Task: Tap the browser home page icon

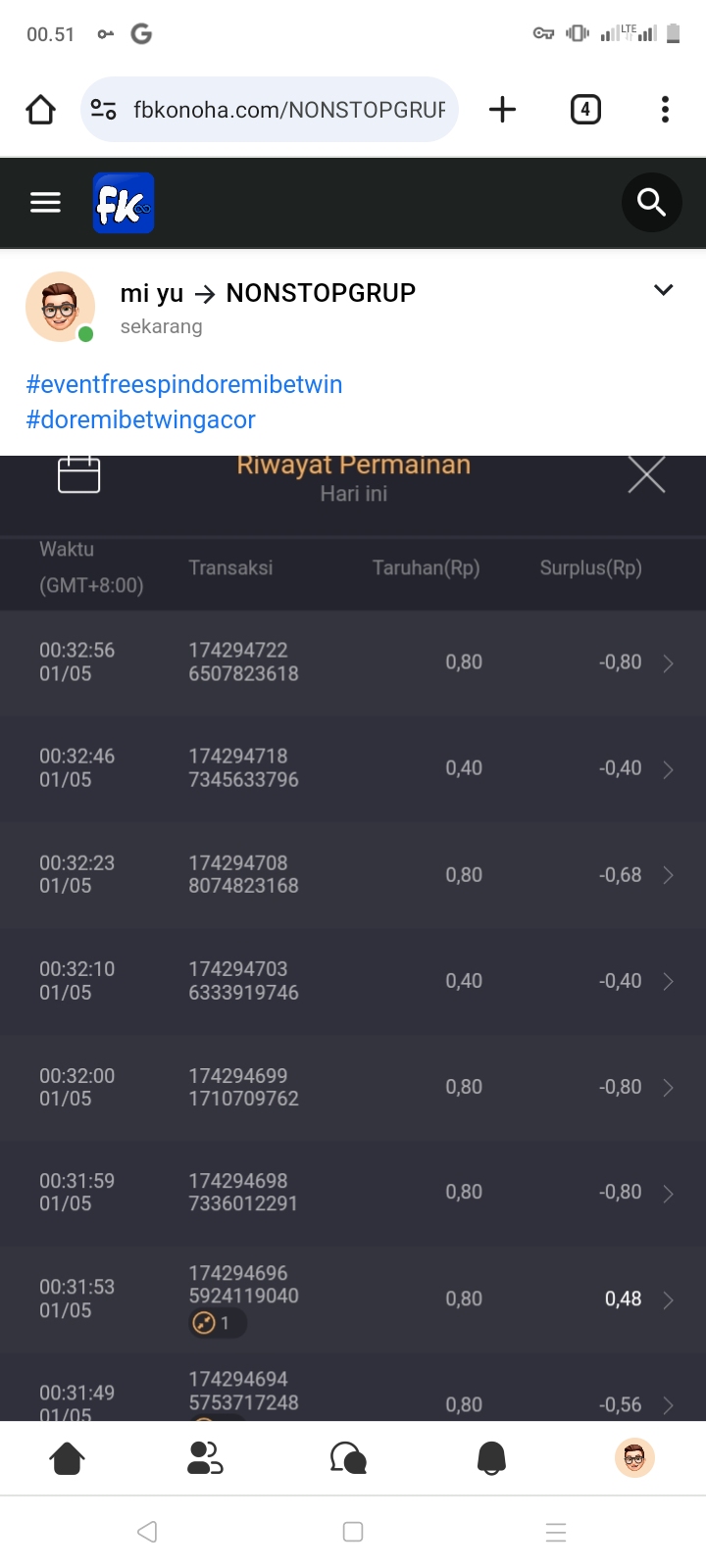Action: coord(40,110)
